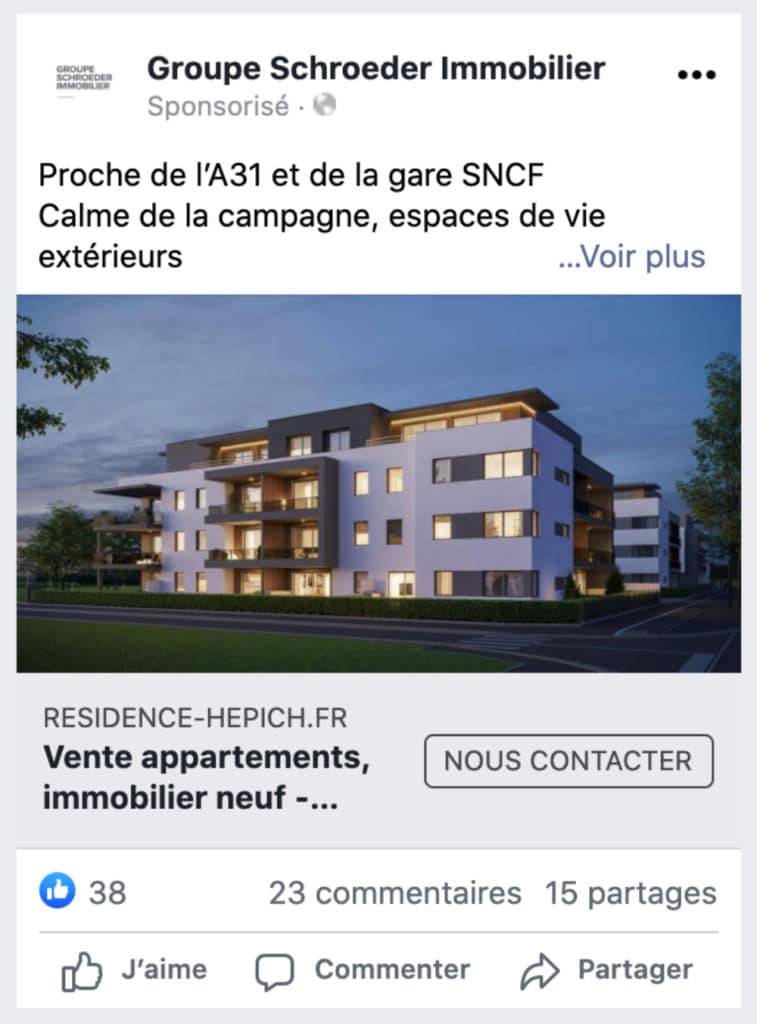This screenshot has width=757, height=1024.
Task: Show the 38 people who reacted
Action: (x=86, y=892)
